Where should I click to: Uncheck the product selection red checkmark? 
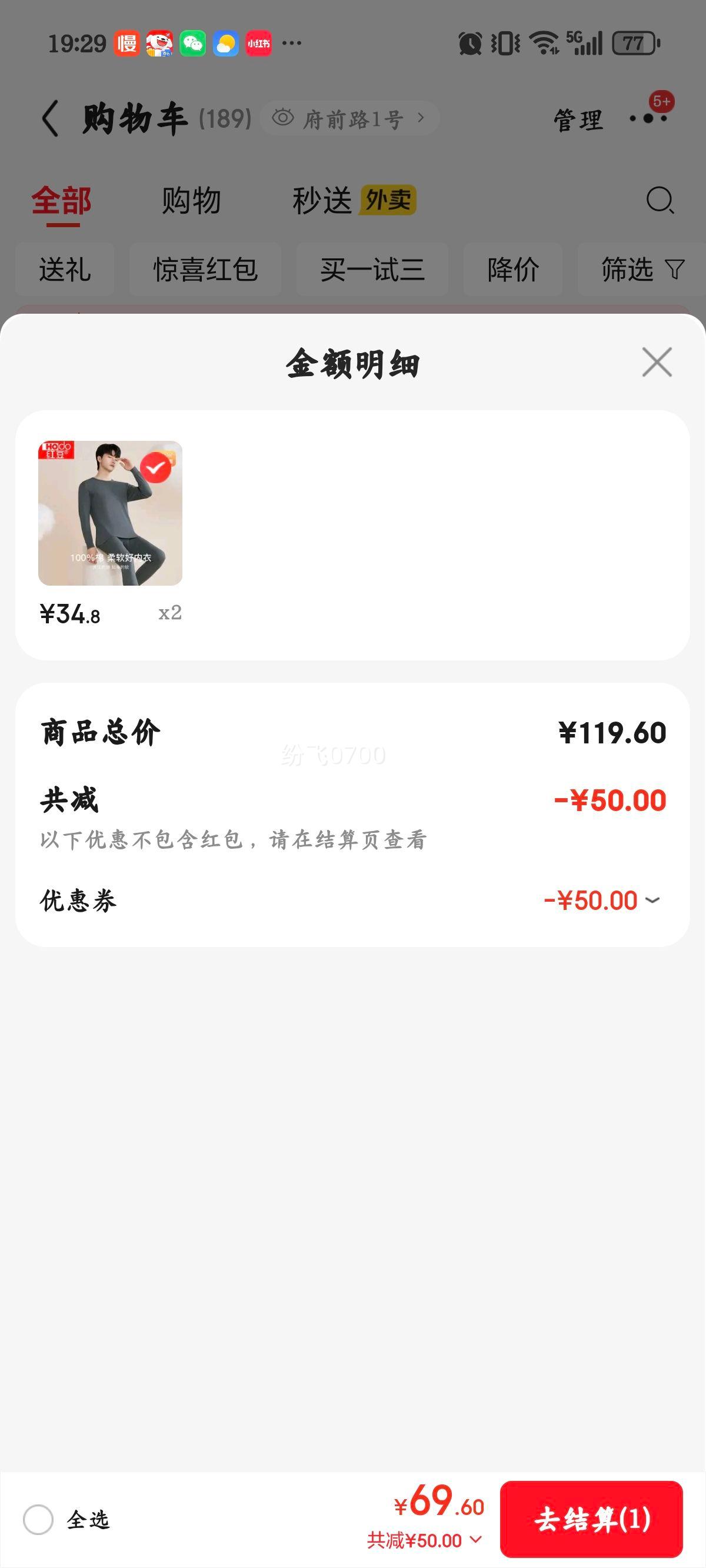(157, 466)
